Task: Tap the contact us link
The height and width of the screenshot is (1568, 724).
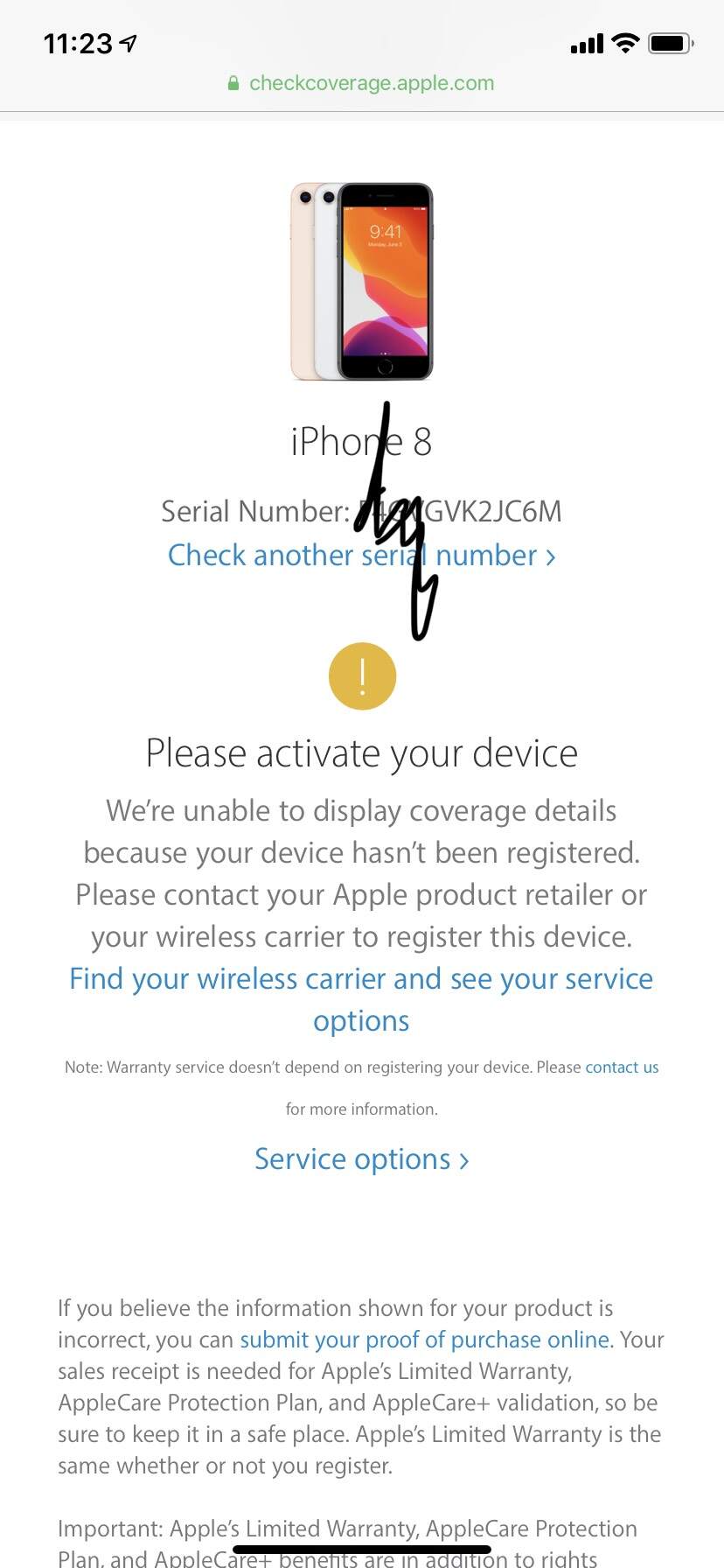Action: pos(622,1067)
